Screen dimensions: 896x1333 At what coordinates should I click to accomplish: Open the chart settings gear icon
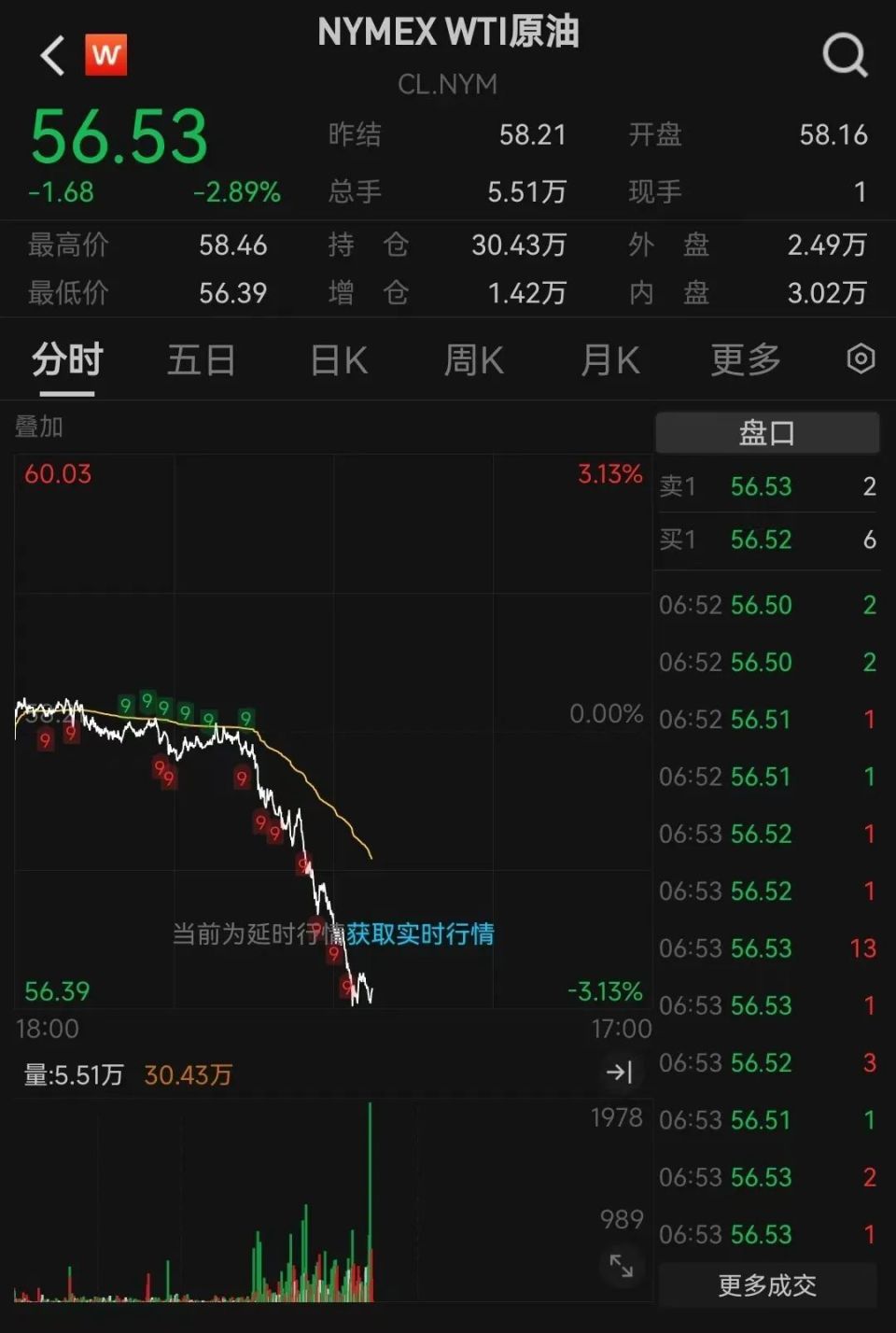point(859,358)
